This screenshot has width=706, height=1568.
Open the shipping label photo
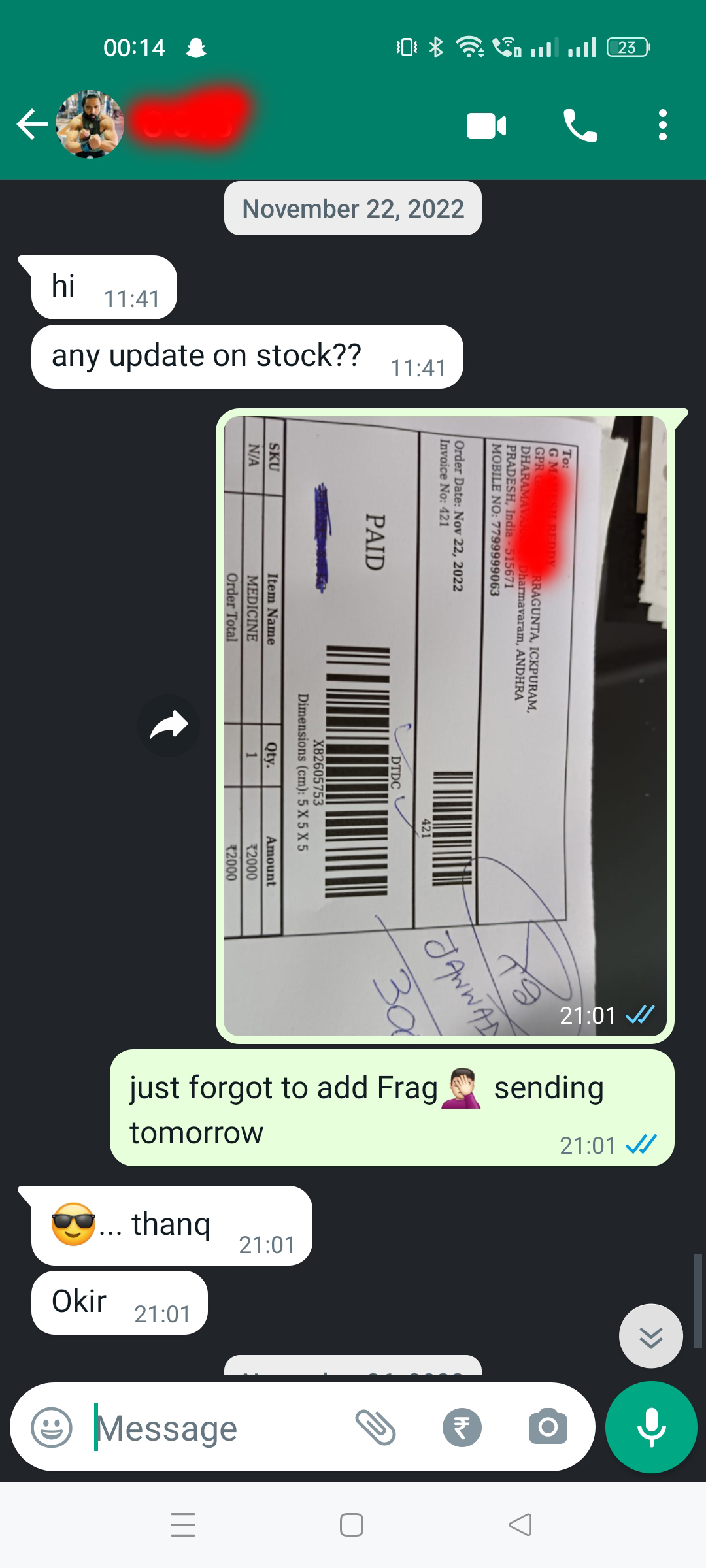coord(445,725)
